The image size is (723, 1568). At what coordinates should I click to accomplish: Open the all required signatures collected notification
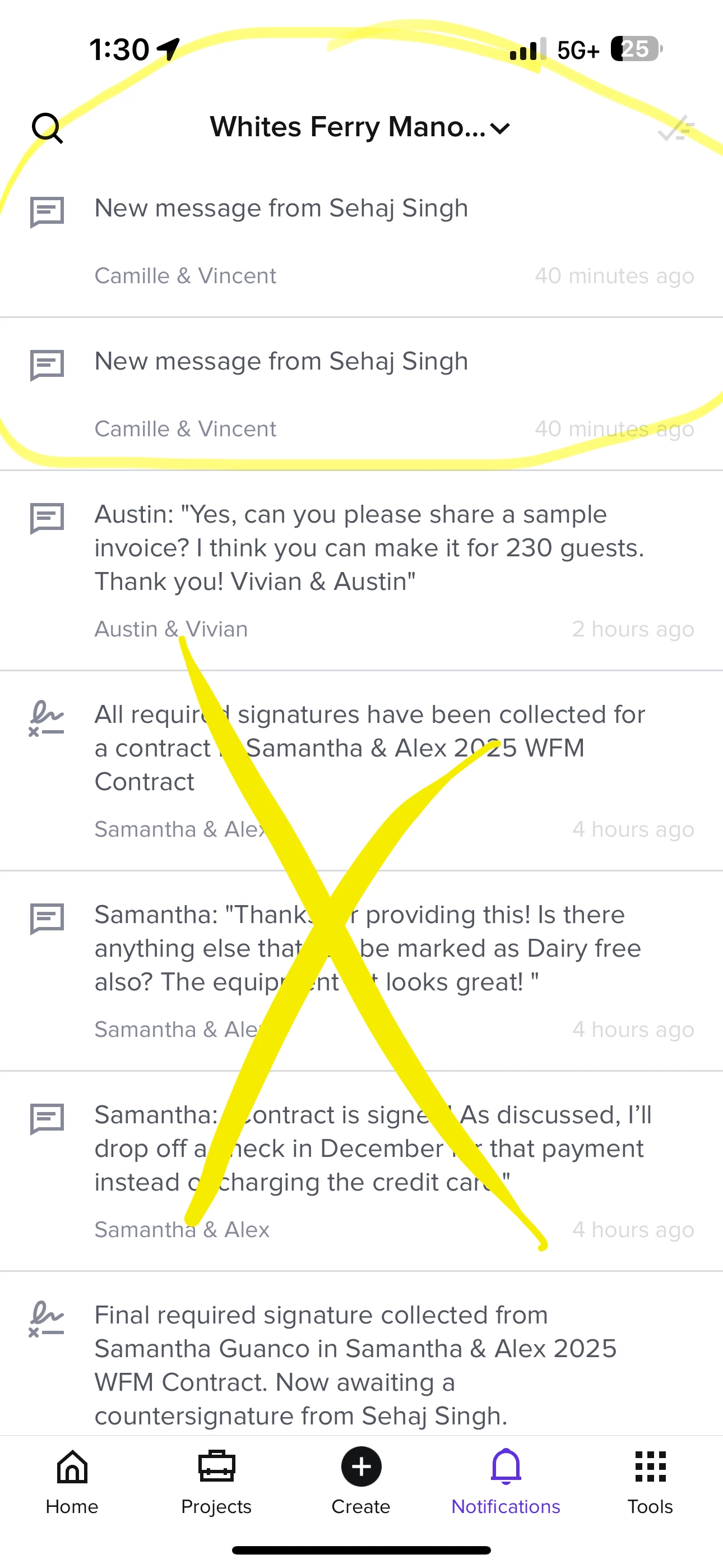click(368, 748)
